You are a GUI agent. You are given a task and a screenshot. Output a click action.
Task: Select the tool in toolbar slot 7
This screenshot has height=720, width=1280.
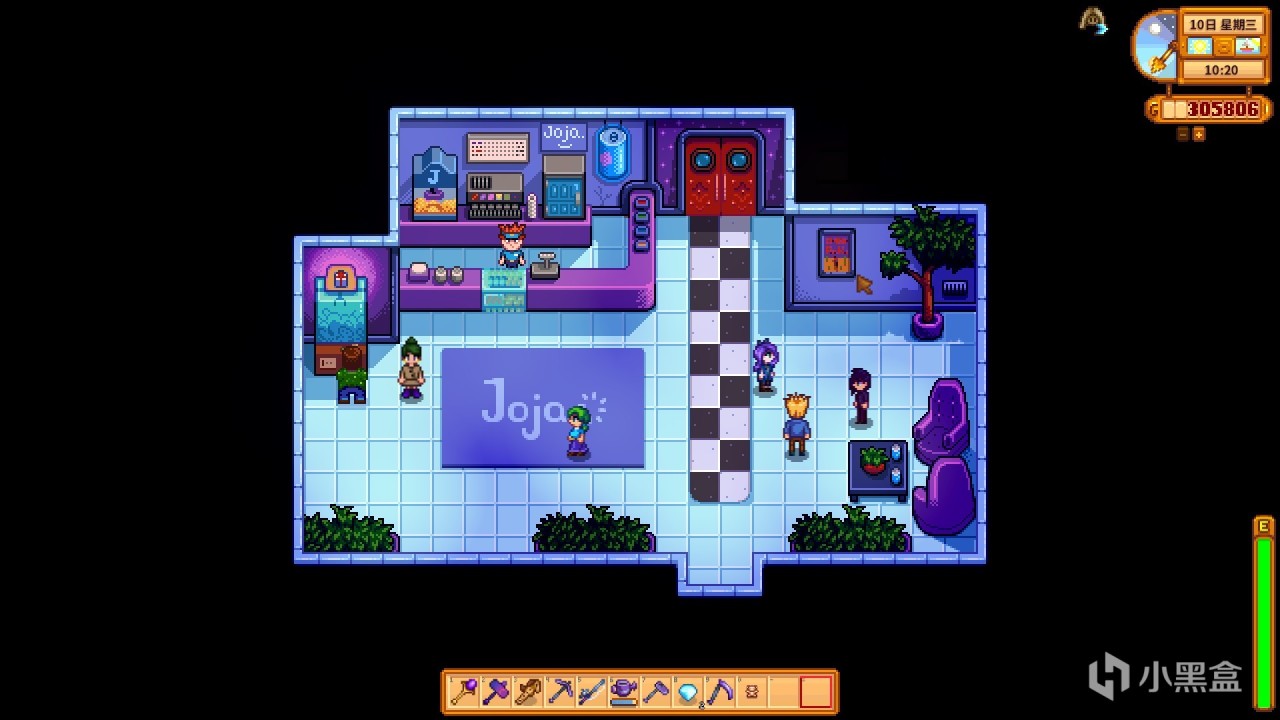point(656,692)
